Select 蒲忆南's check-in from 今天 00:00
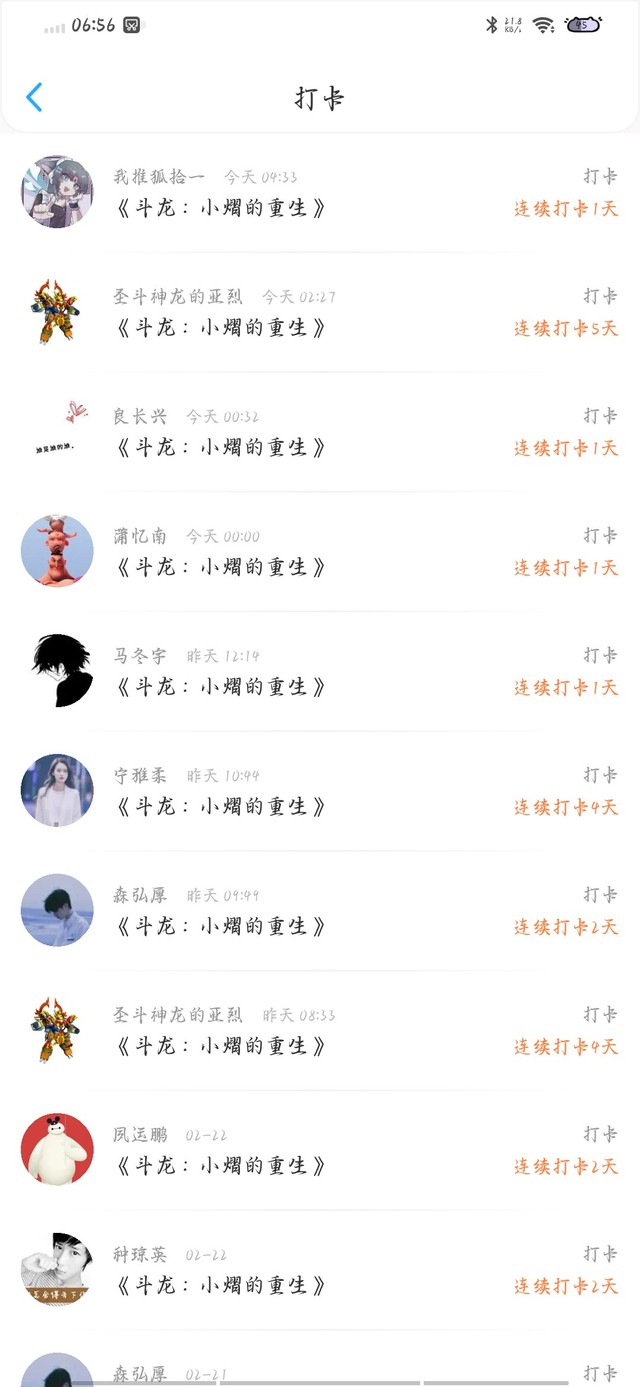 (x=320, y=552)
